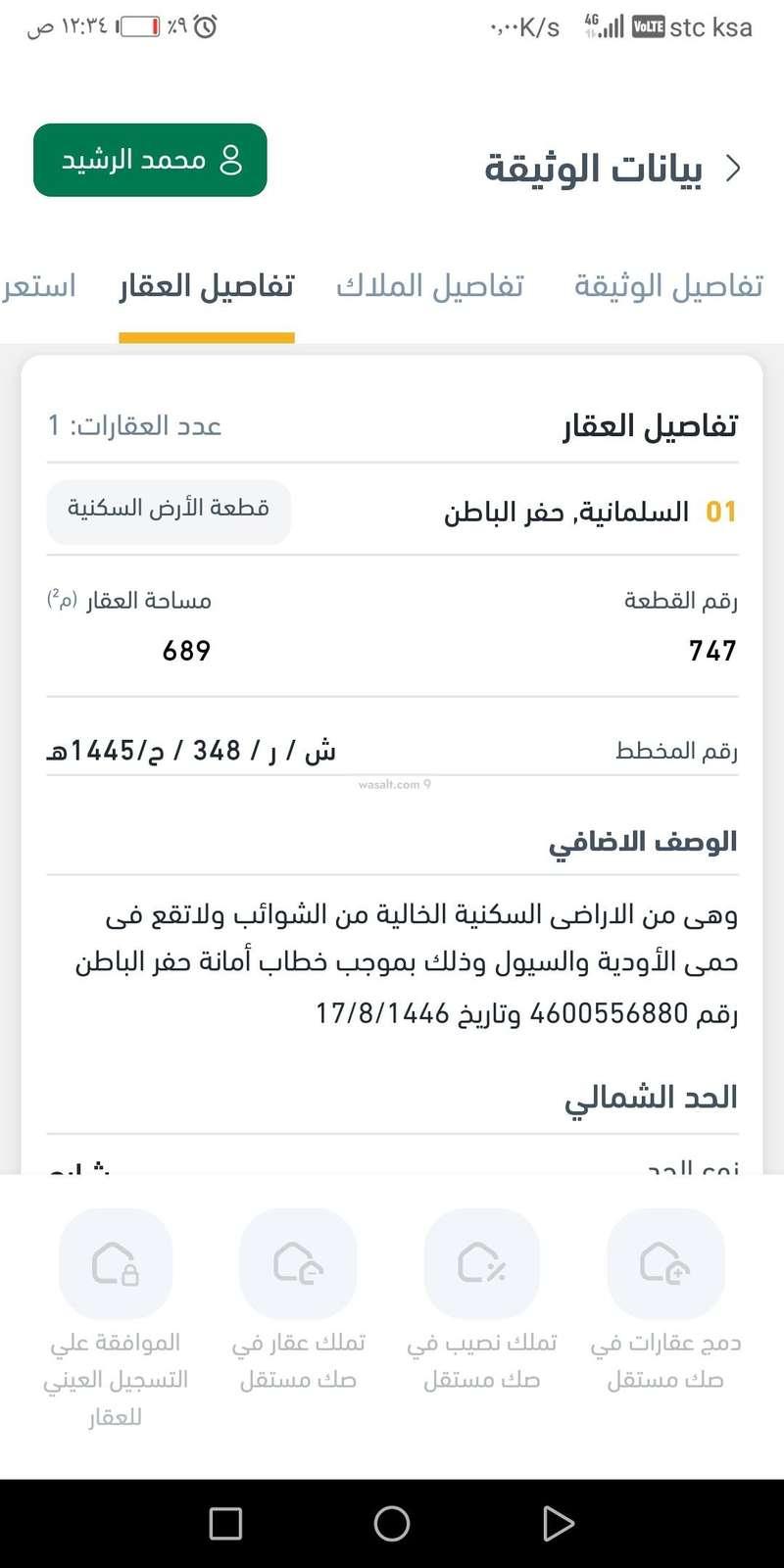
Task: Go to the home screen via the circle button
Action: coord(392,1523)
